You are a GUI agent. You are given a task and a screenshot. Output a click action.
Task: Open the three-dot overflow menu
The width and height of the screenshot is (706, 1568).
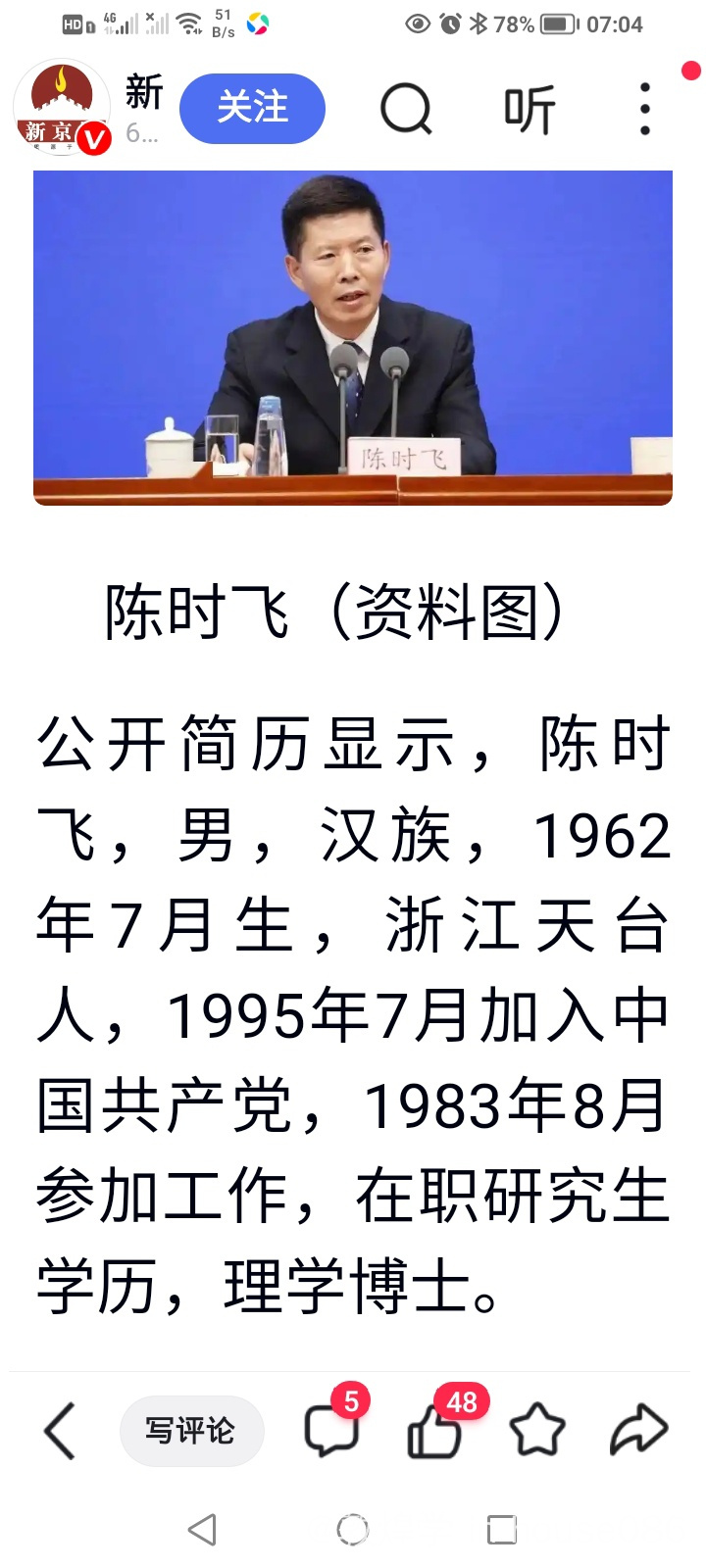click(x=644, y=109)
